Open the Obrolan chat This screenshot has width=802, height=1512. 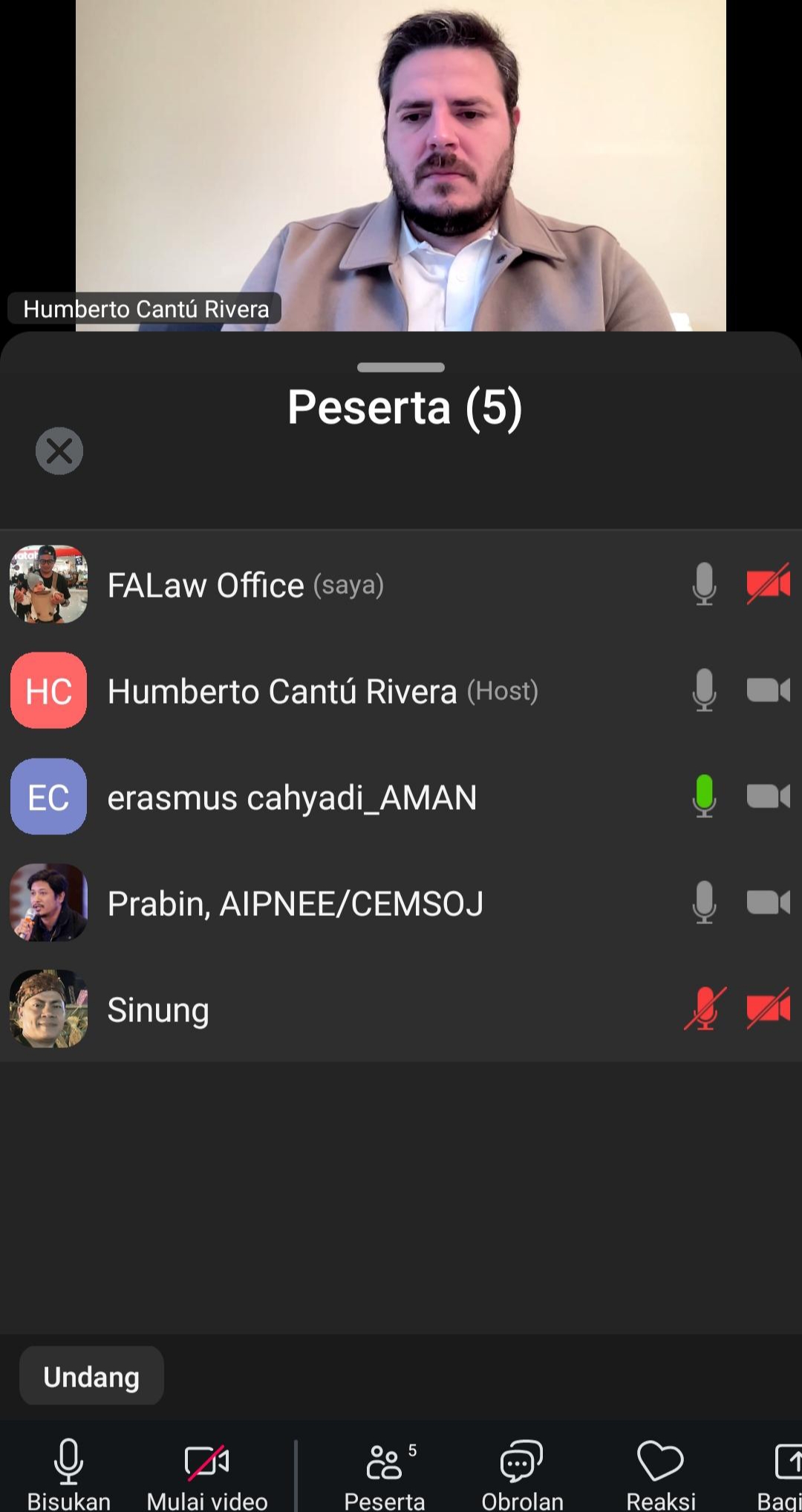click(x=522, y=1473)
